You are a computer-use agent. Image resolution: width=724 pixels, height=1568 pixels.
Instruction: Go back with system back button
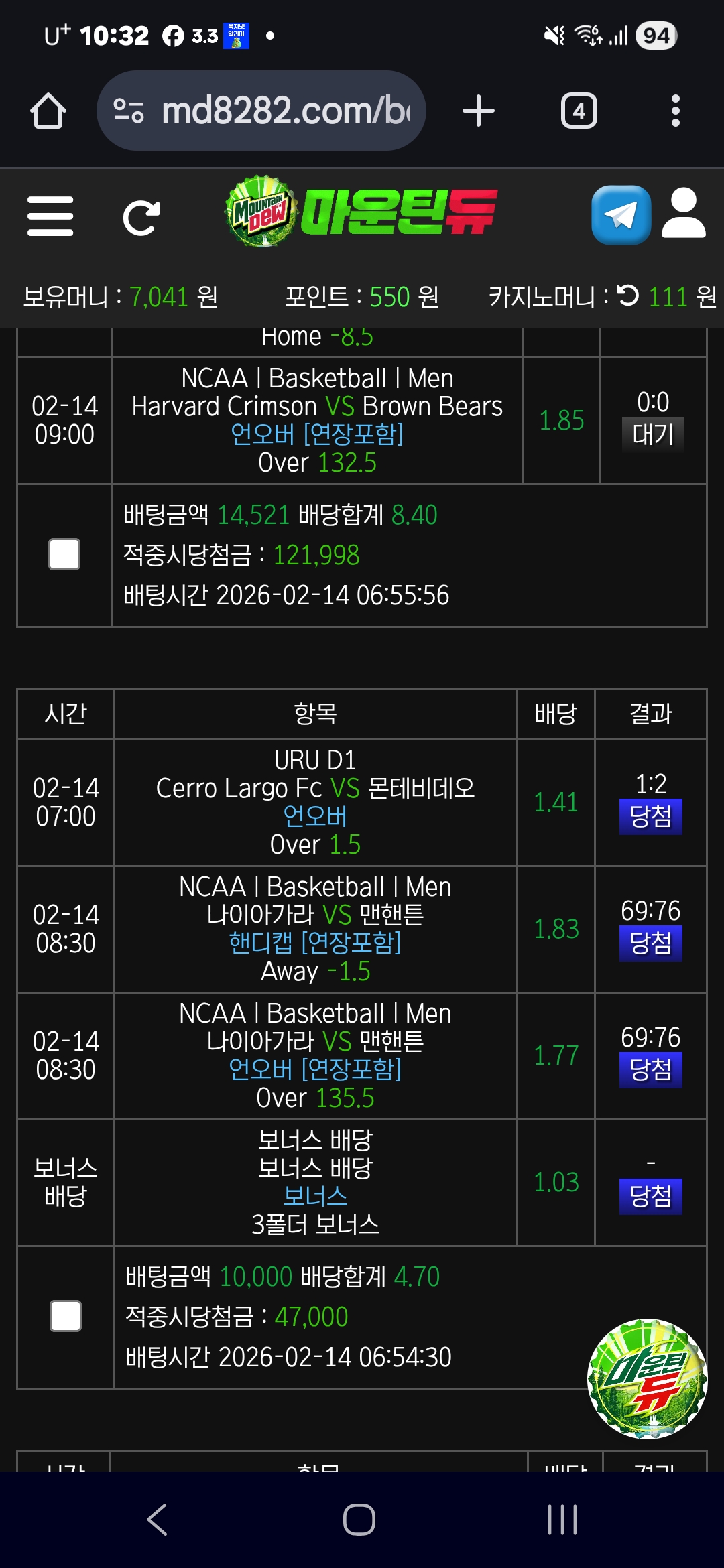click(157, 1520)
